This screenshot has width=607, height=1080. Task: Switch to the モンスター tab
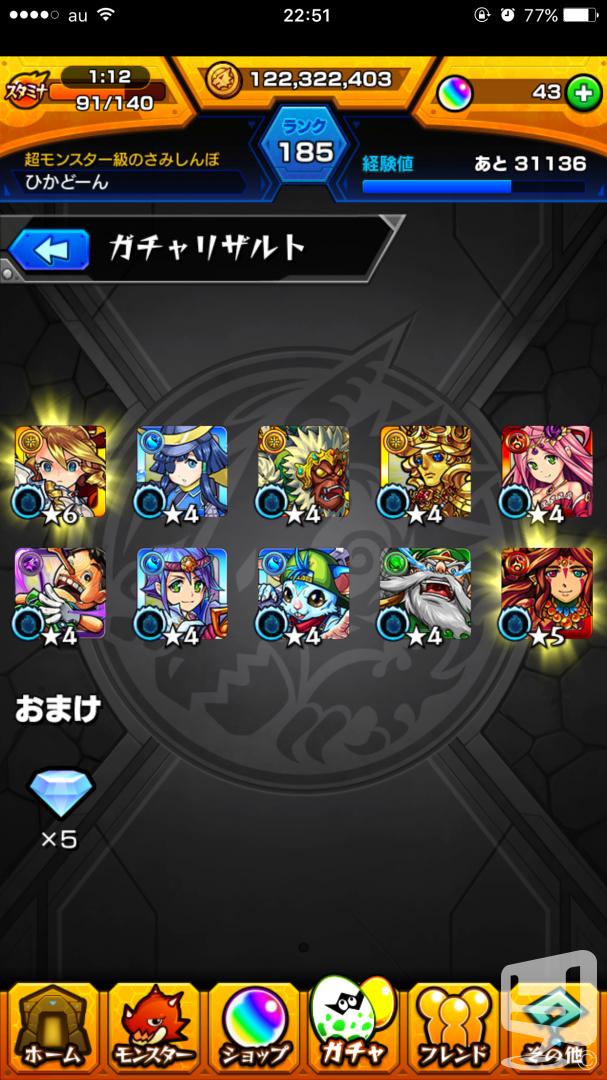(x=153, y=1030)
